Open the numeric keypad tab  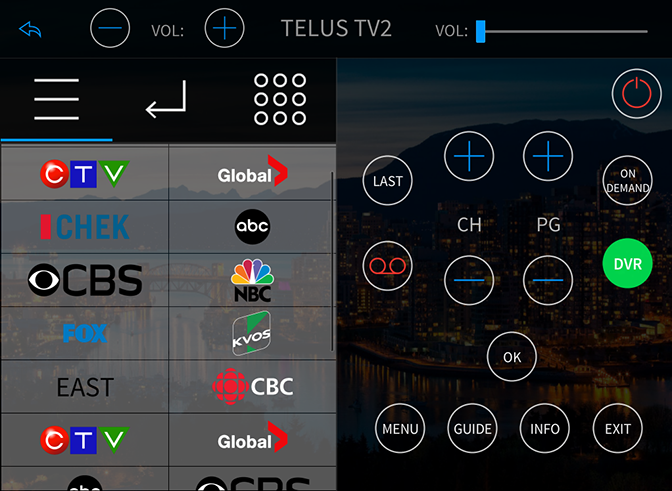[x=279, y=99]
